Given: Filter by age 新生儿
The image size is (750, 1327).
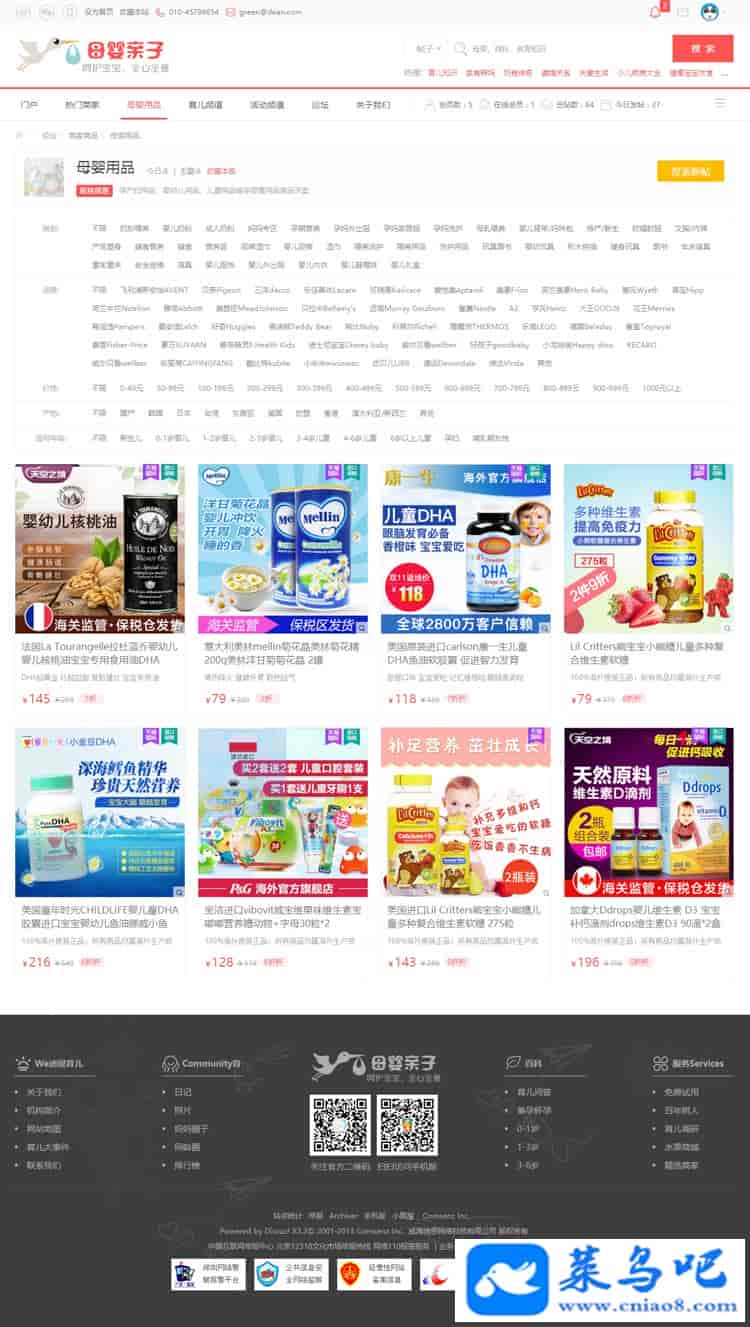Looking at the screenshot, I should click(x=131, y=437).
